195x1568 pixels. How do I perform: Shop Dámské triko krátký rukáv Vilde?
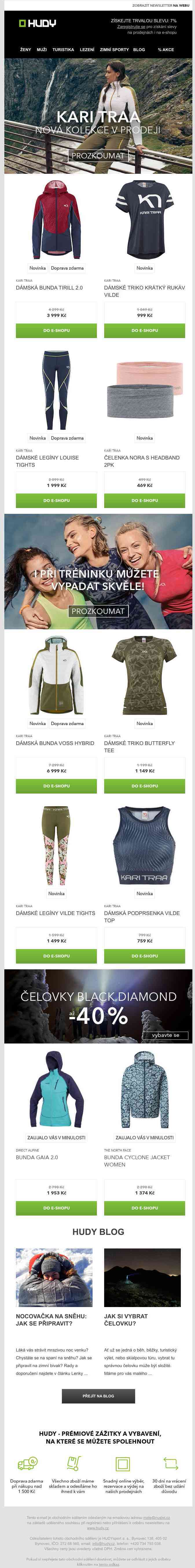pyautogui.click(x=144, y=331)
